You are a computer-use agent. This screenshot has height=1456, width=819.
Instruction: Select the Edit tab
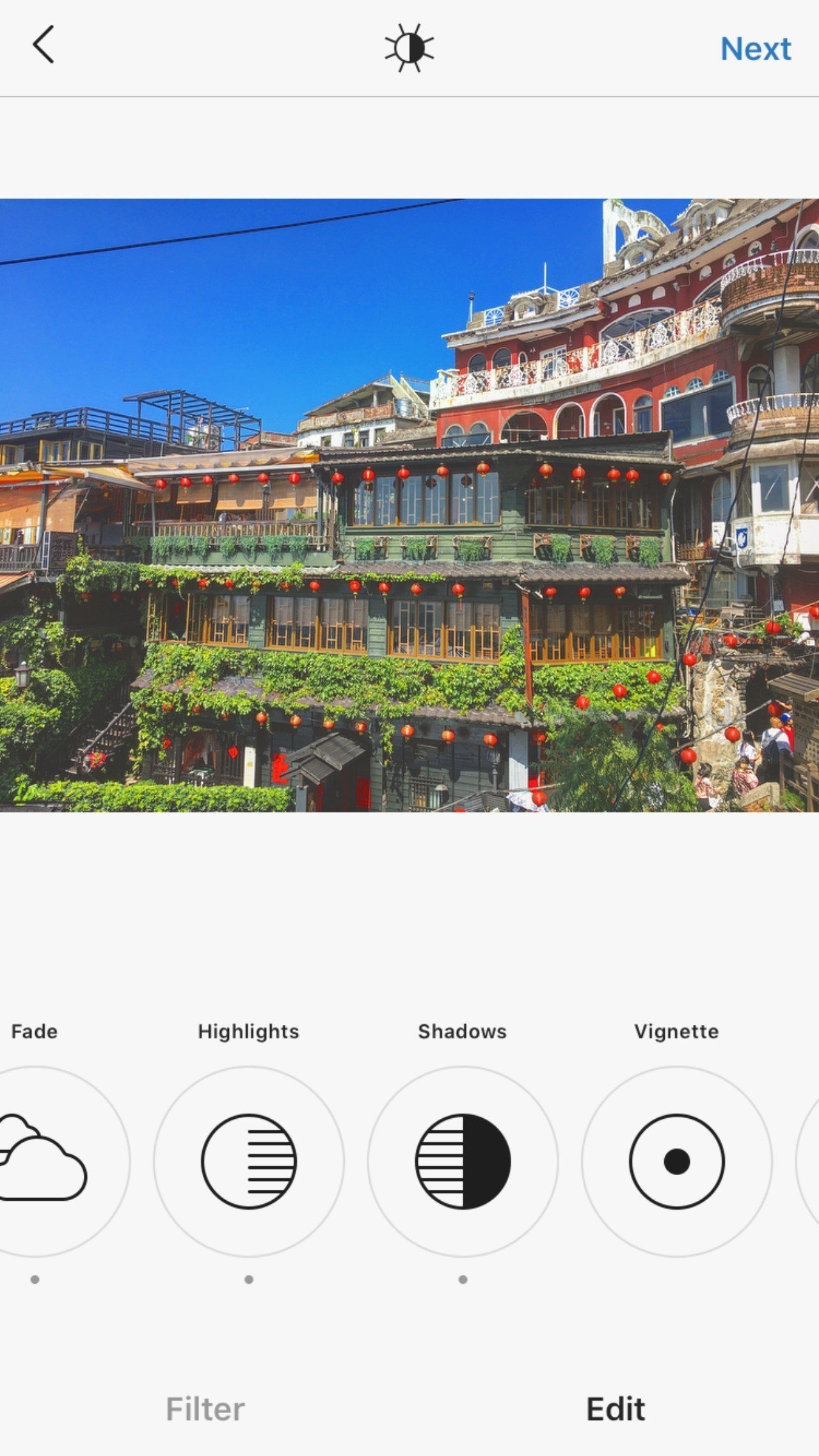coord(616,1409)
